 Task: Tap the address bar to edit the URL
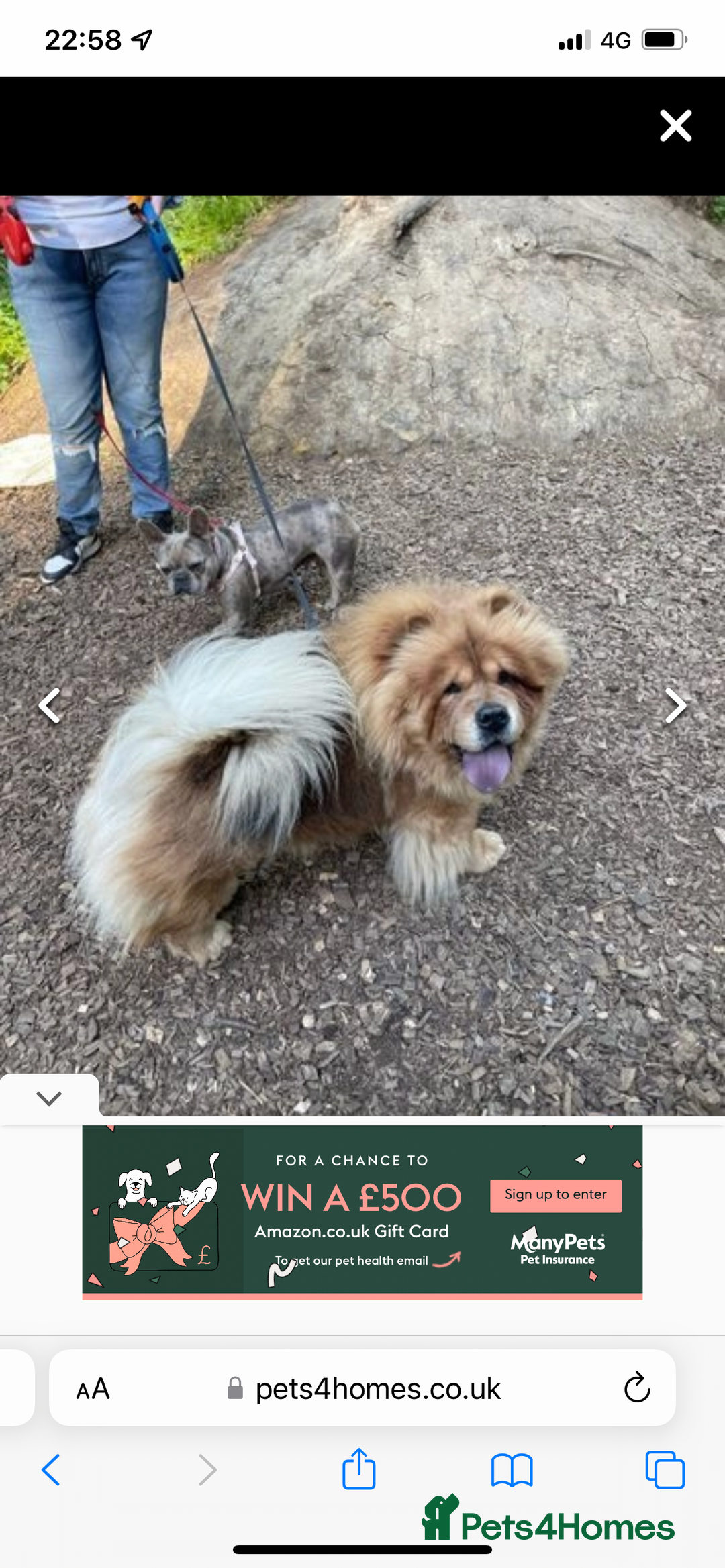(x=377, y=1389)
